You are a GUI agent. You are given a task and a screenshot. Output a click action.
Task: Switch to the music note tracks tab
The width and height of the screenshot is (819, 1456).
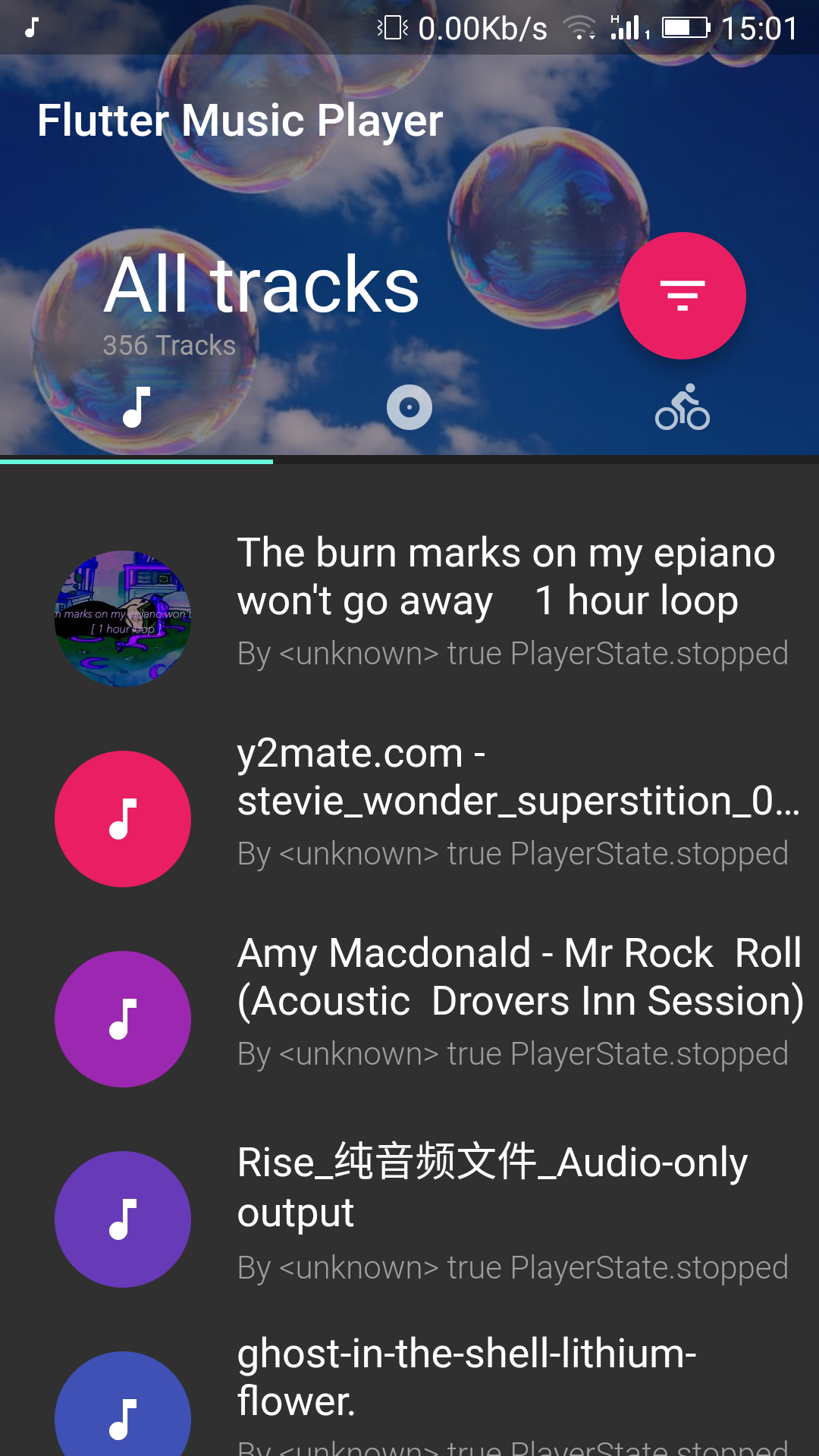pos(136,408)
